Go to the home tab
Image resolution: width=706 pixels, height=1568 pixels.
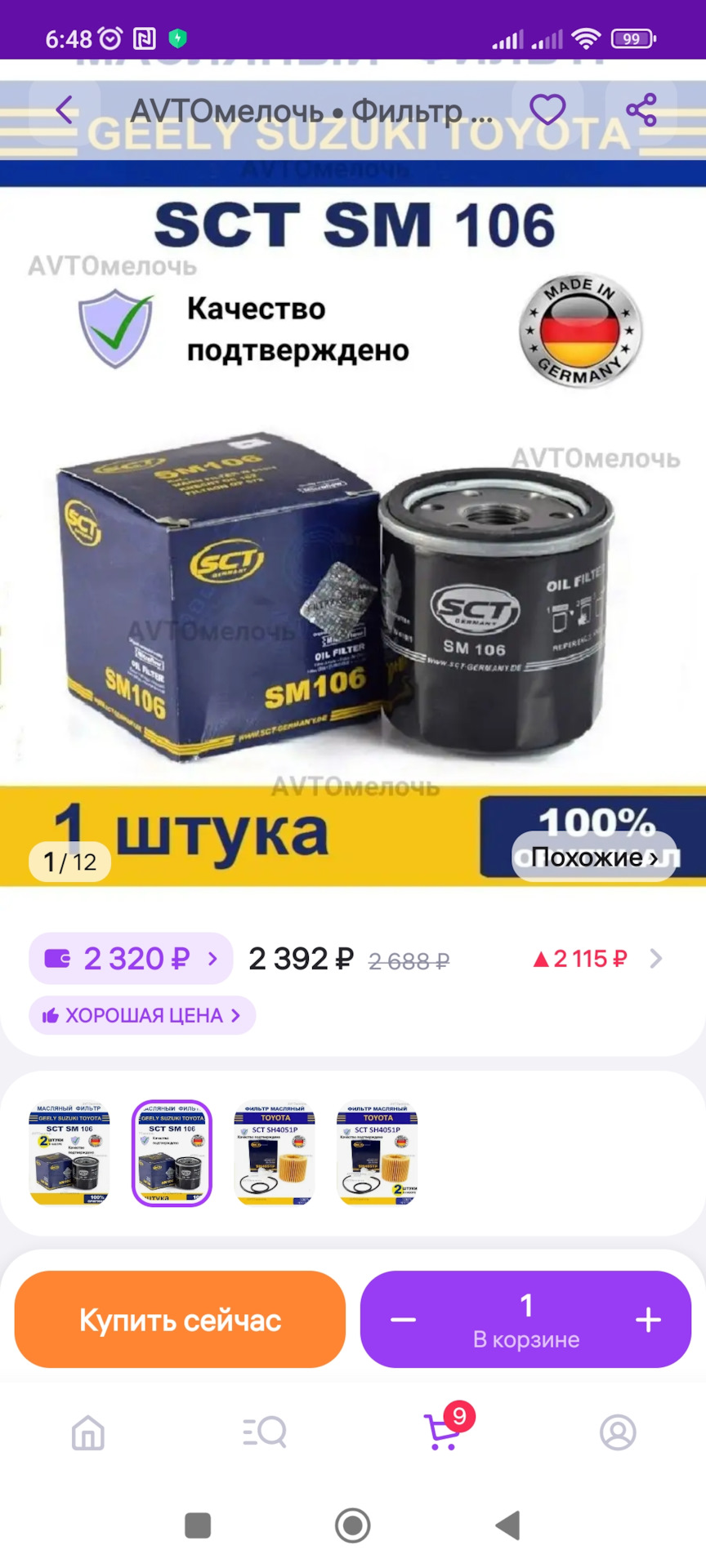point(88,1432)
